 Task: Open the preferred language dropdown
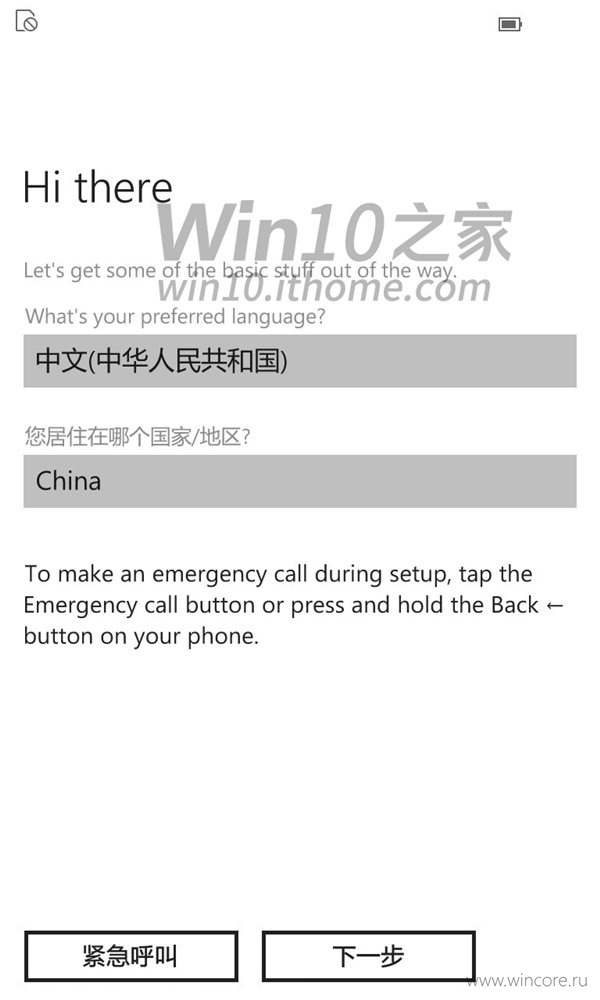click(300, 360)
